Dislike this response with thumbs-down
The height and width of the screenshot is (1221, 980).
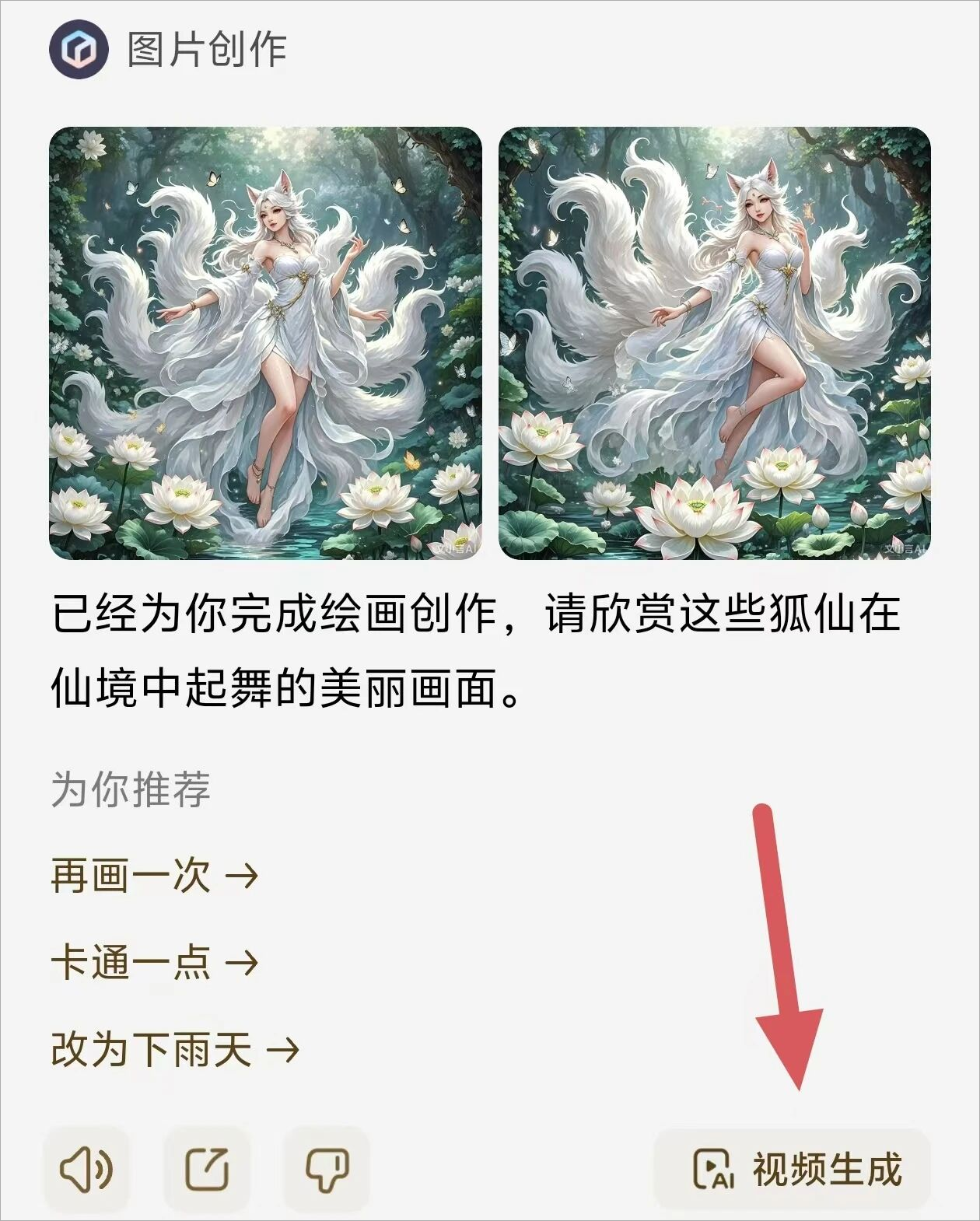point(327,1169)
